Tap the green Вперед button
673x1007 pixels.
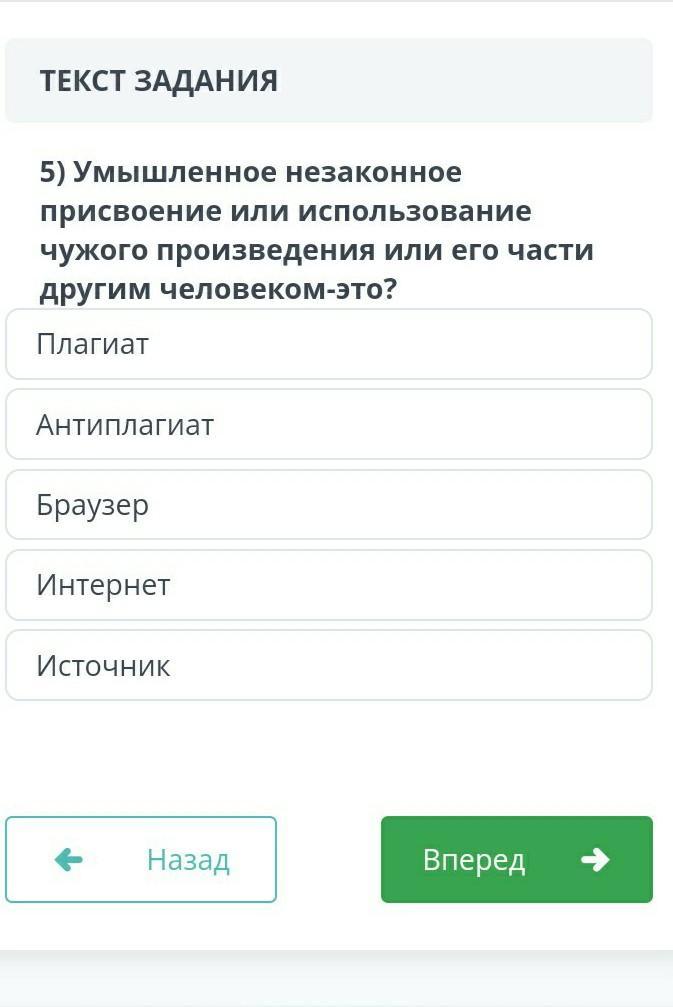tap(516, 860)
